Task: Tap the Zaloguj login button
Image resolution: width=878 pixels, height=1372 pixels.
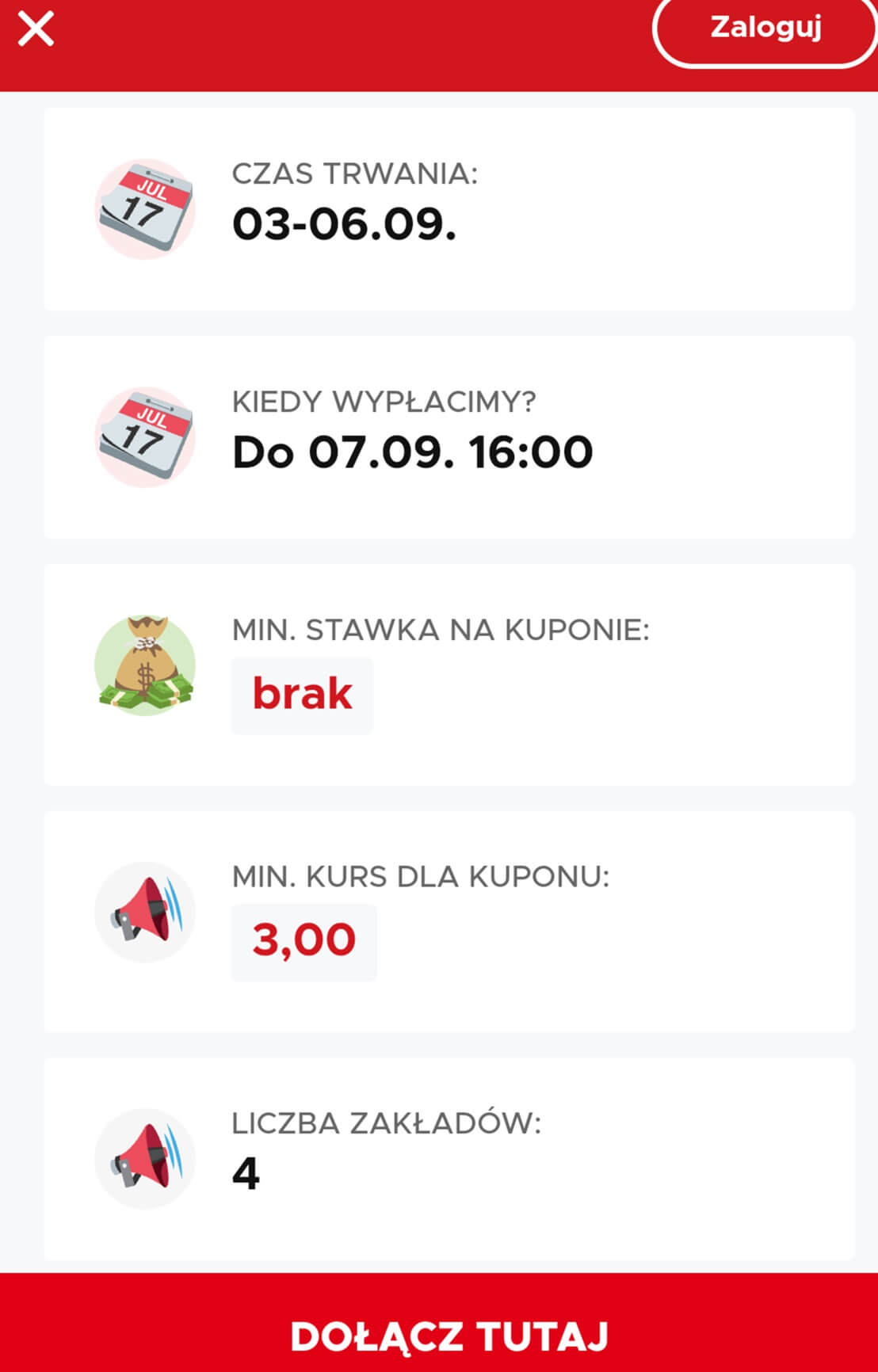Action: [x=765, y=28]
